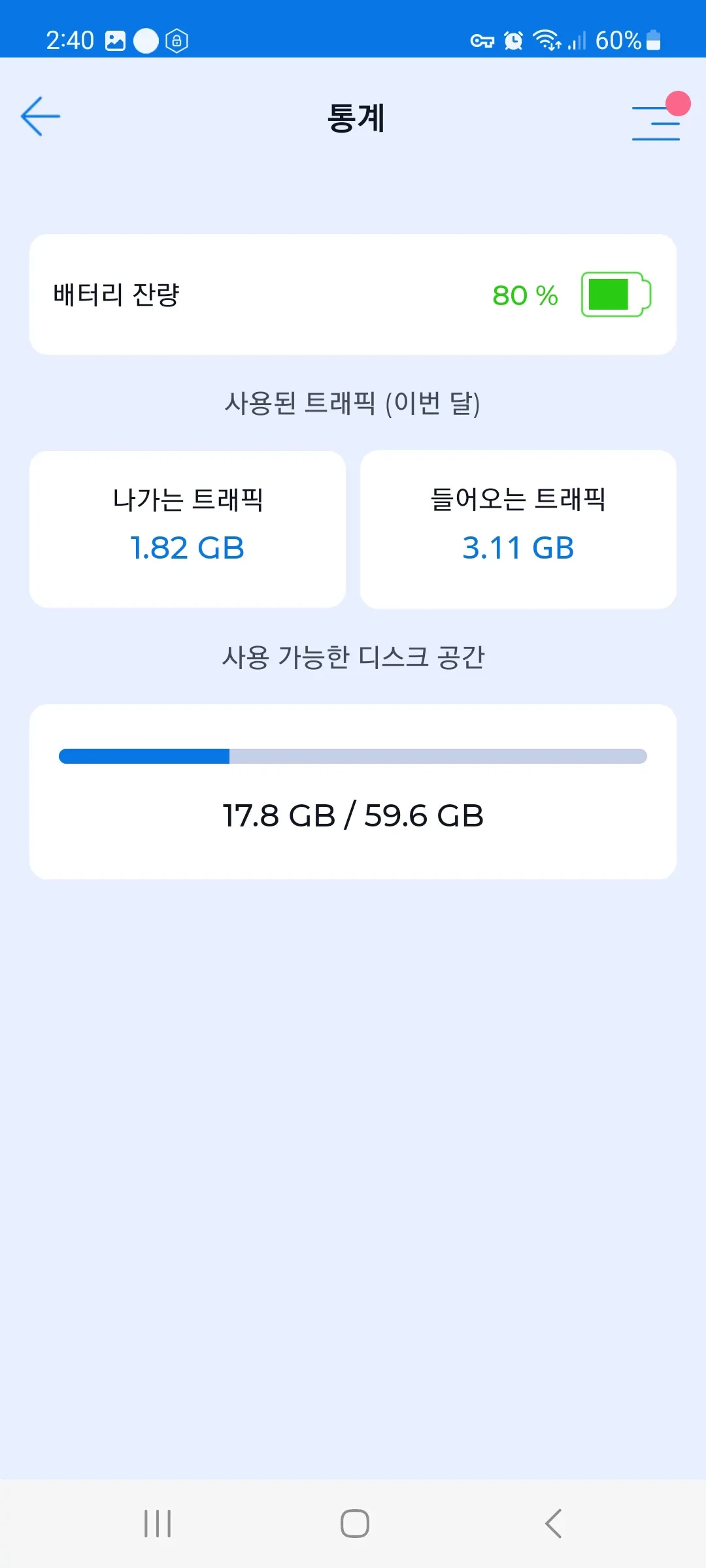This screenshot has width=706, height=1568.
Task: Tap the system back button
Action: click(x=553, y=1524)
